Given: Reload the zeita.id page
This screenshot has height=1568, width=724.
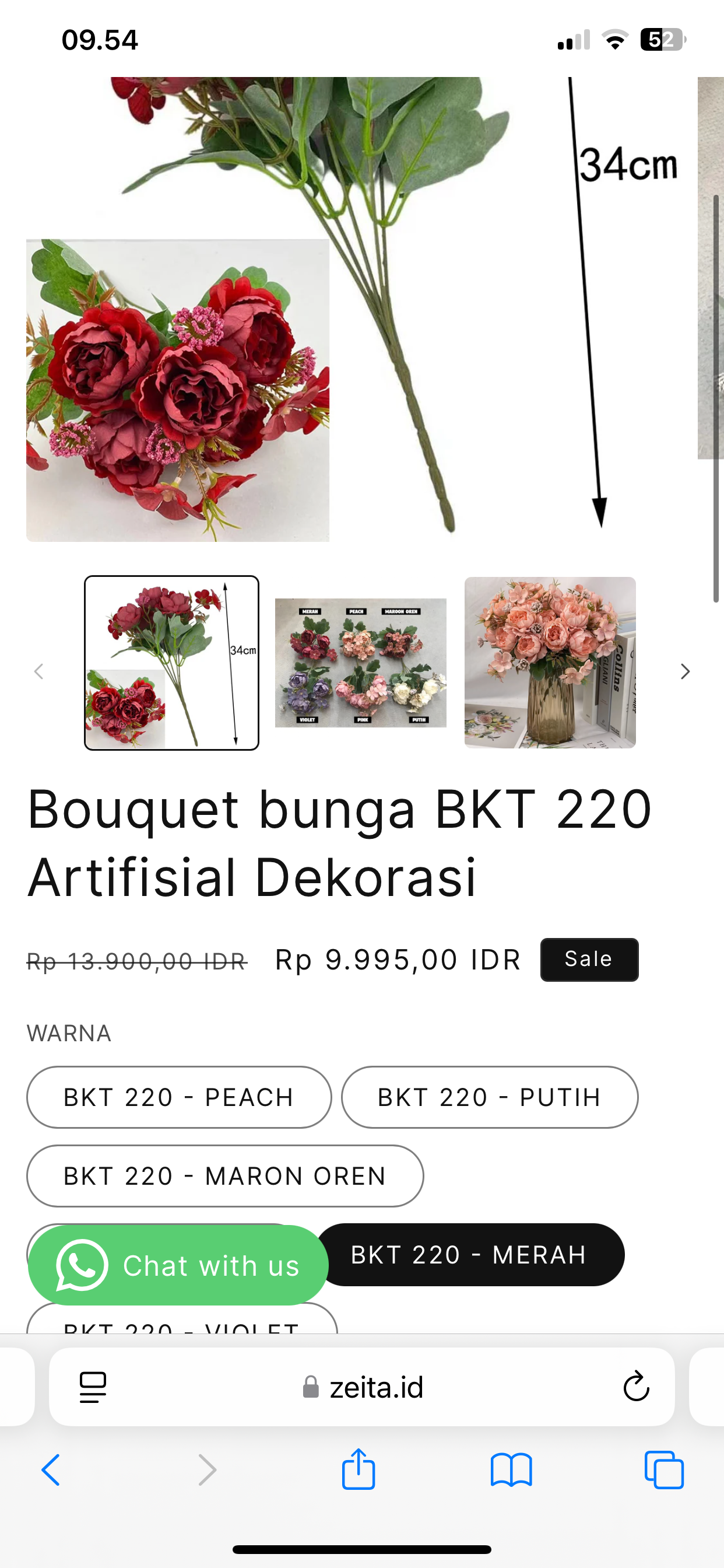Looking at the screenshot, I should pos(636,1387).
